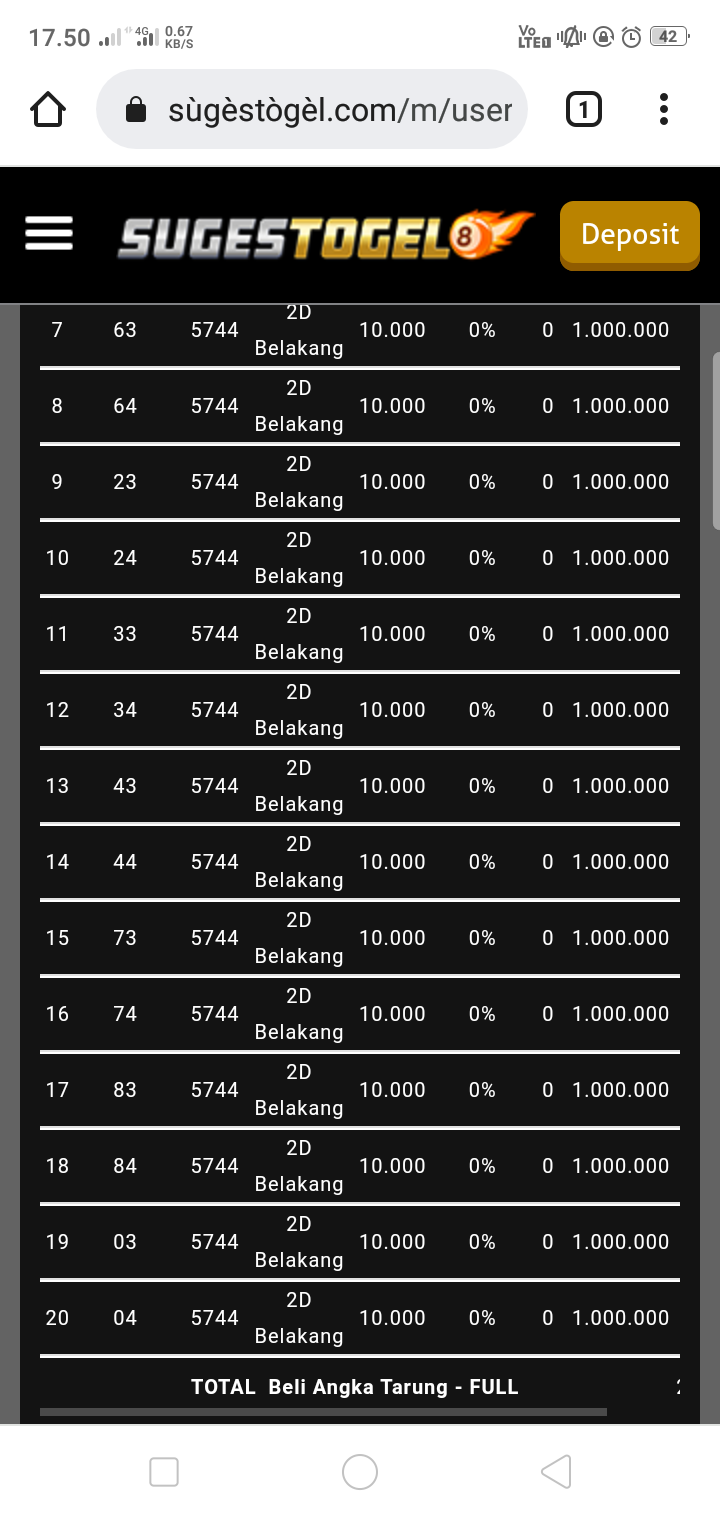Open the tab switcher
Image resolution: width=720 pixels, height=1520 pixels.
coord(584,109)
